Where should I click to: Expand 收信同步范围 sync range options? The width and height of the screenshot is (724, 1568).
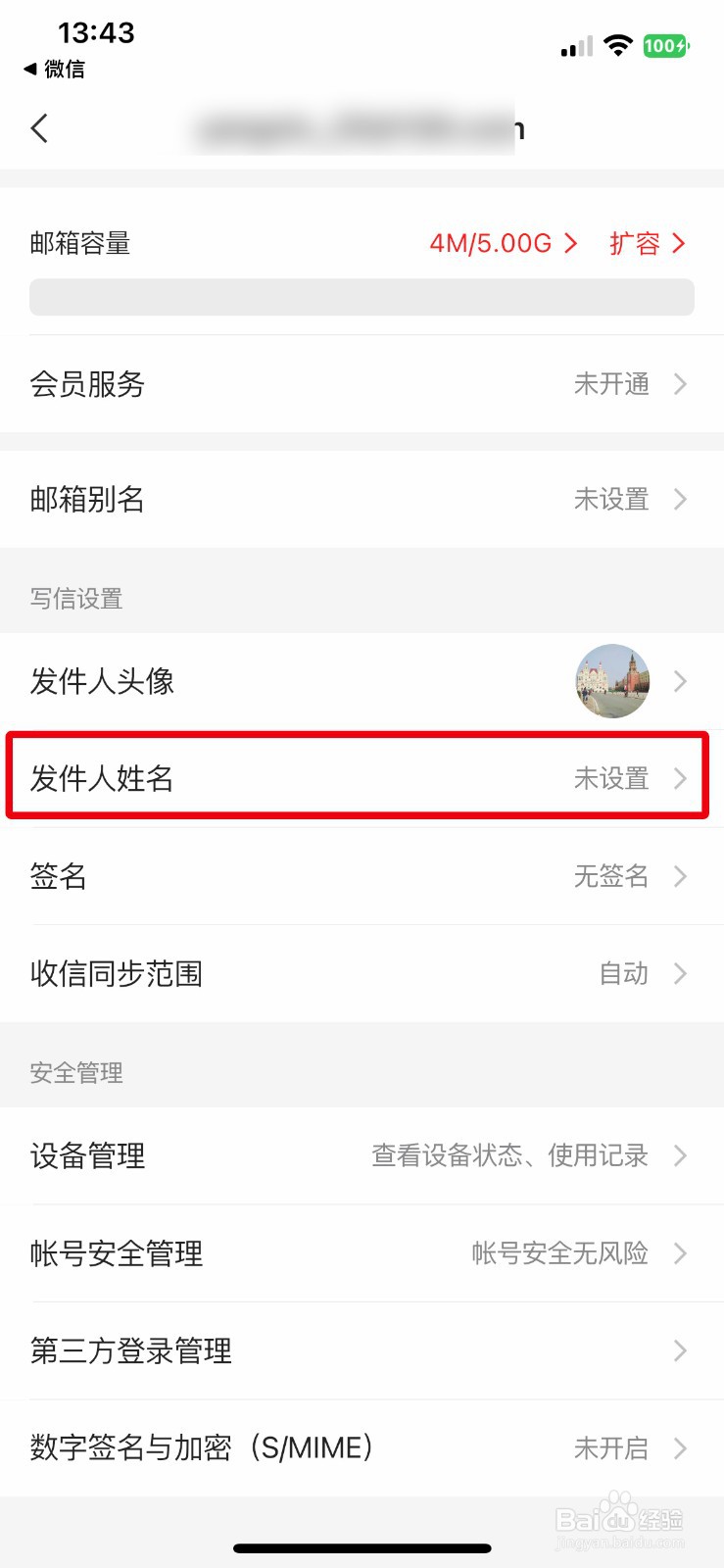coord(362,973)
